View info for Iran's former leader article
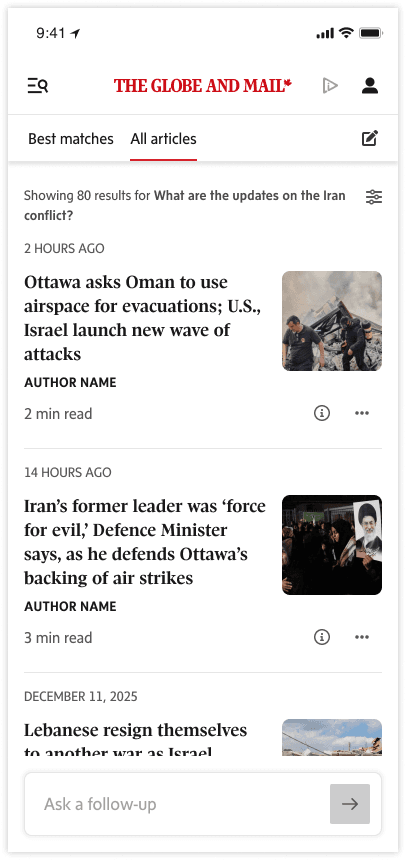The height and width of the screenshot is (860, 406). (x=322, y=637)
